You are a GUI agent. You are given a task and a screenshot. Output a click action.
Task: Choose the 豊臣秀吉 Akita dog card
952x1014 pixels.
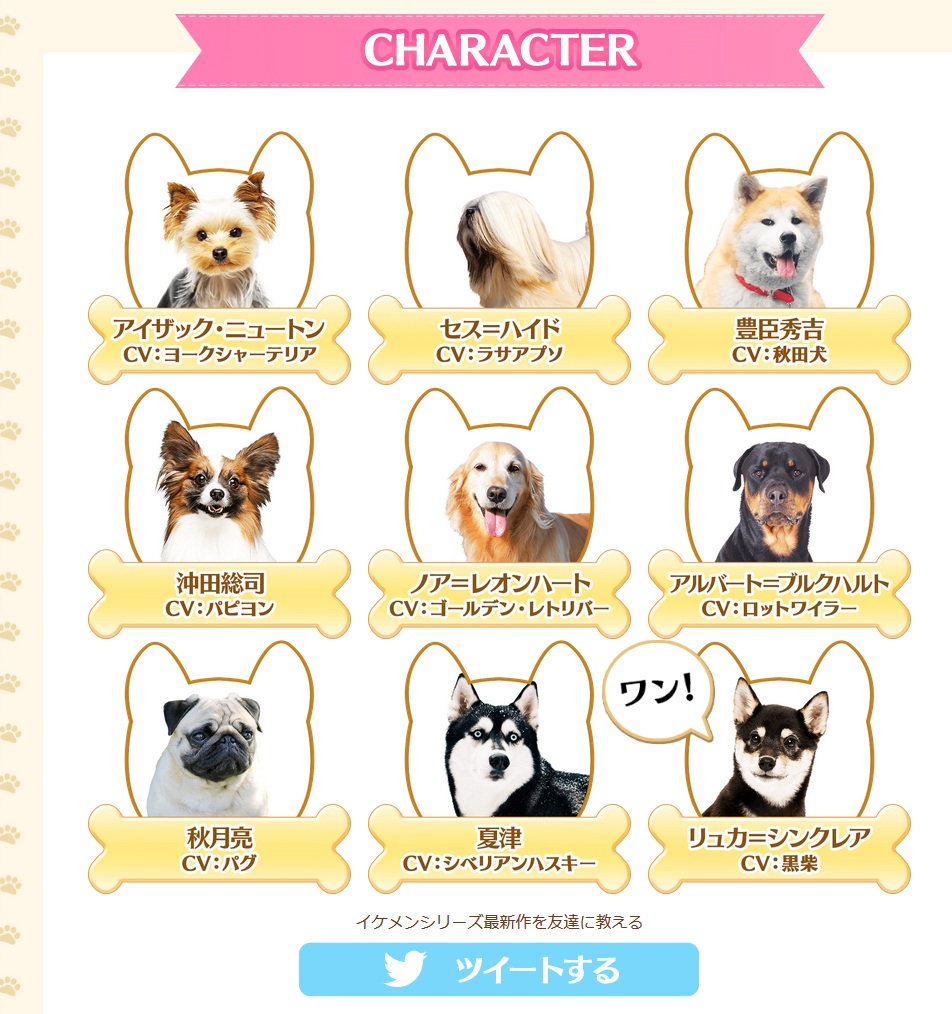779,250
